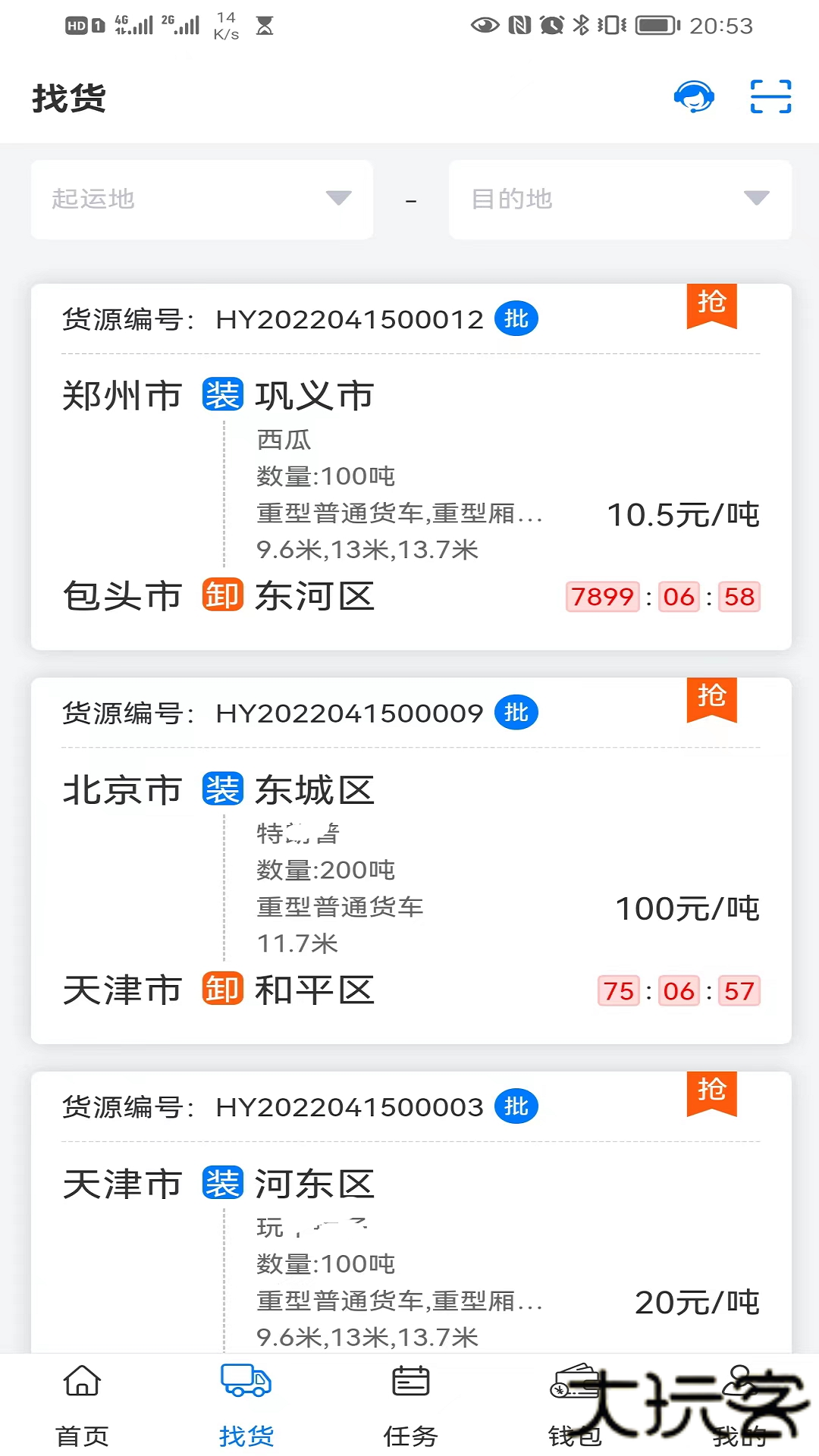Open the 目的地 destination dropdown
The image size is (819, 1456).
point(620,199)
